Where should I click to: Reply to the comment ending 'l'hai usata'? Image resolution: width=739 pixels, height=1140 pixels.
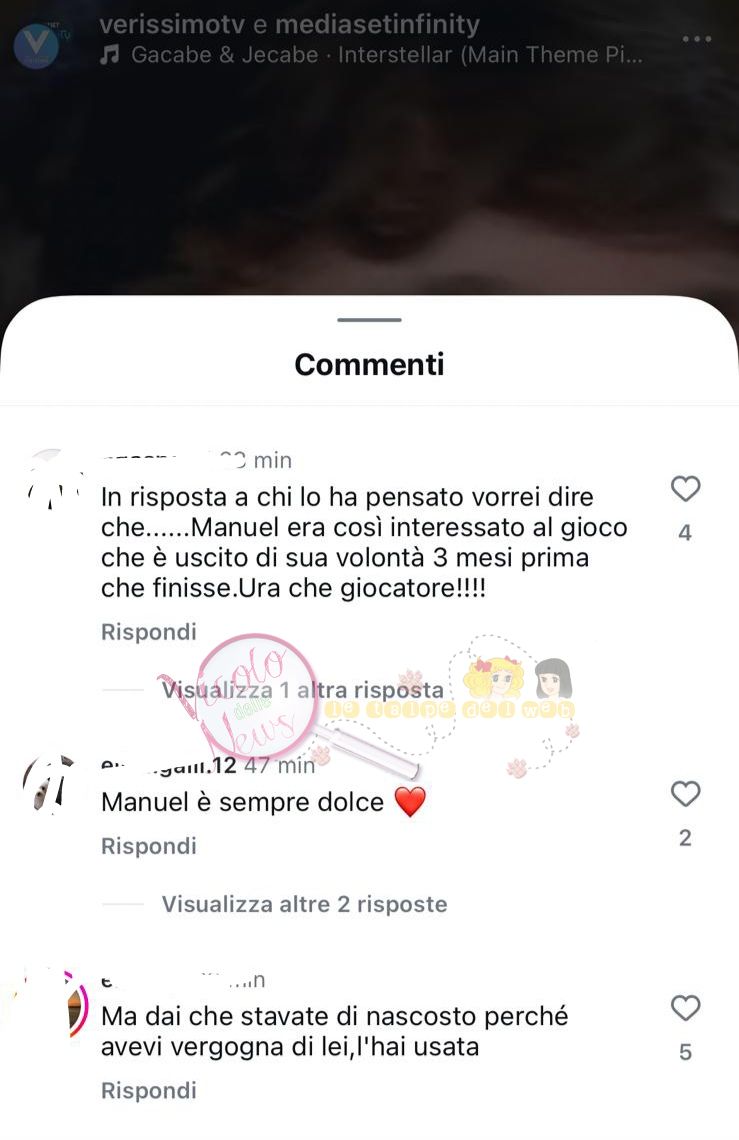[149, 1090]
